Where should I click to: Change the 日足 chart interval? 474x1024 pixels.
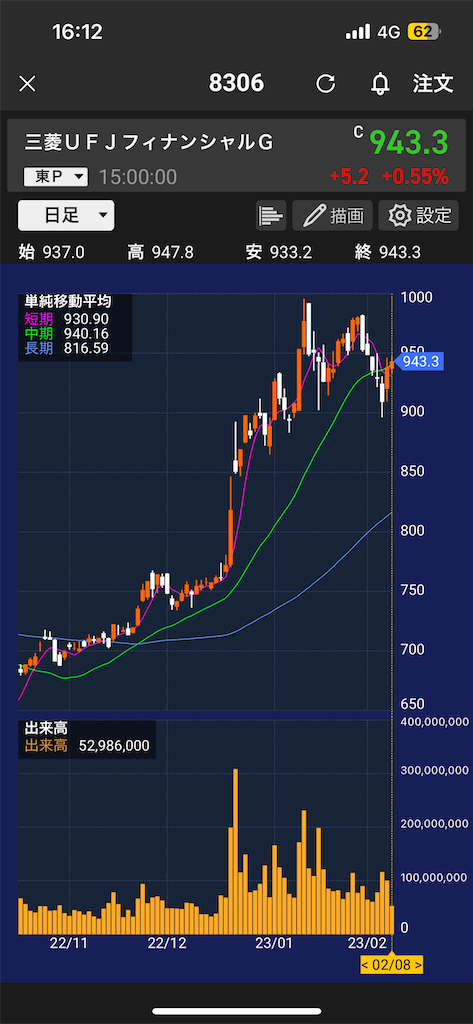pos(66,216)
